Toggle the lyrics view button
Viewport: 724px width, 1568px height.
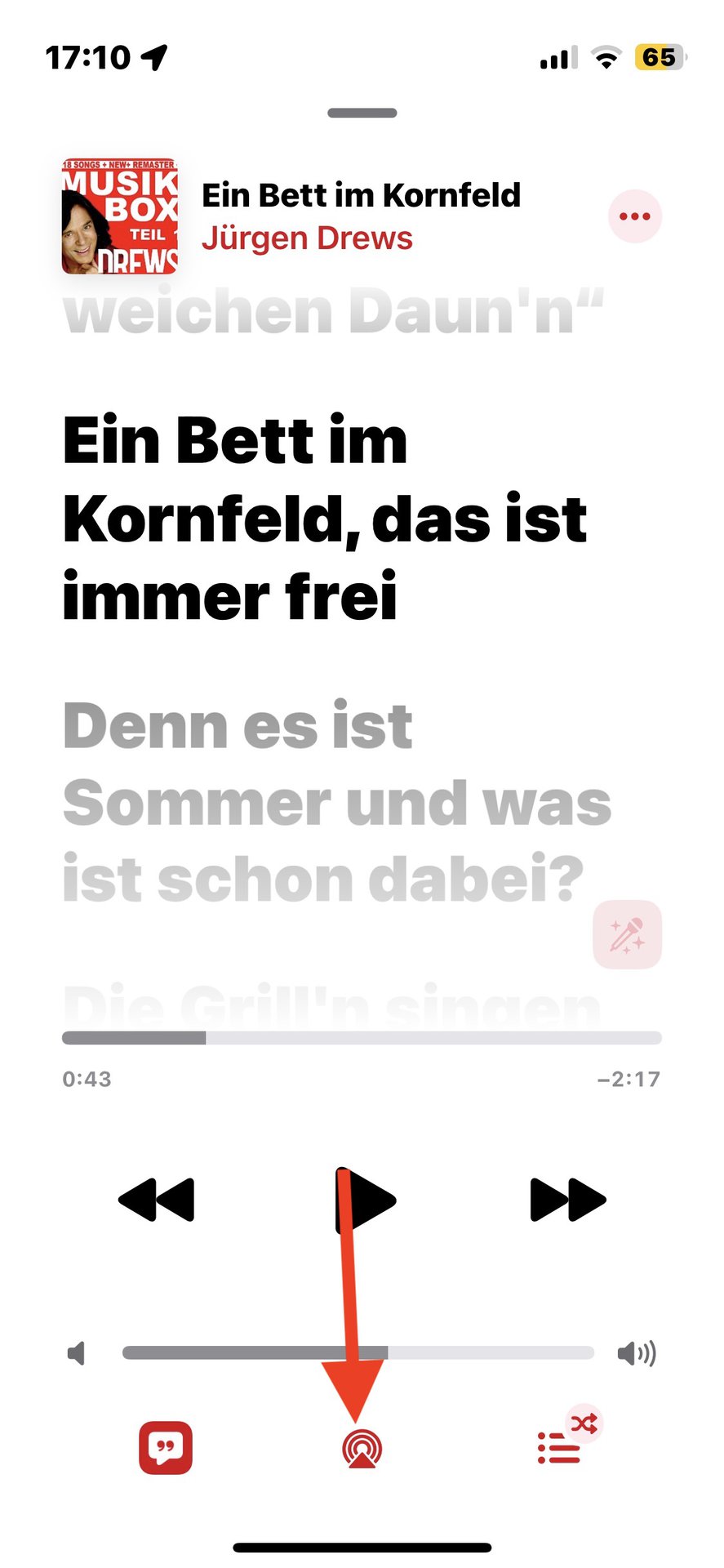166,1448
